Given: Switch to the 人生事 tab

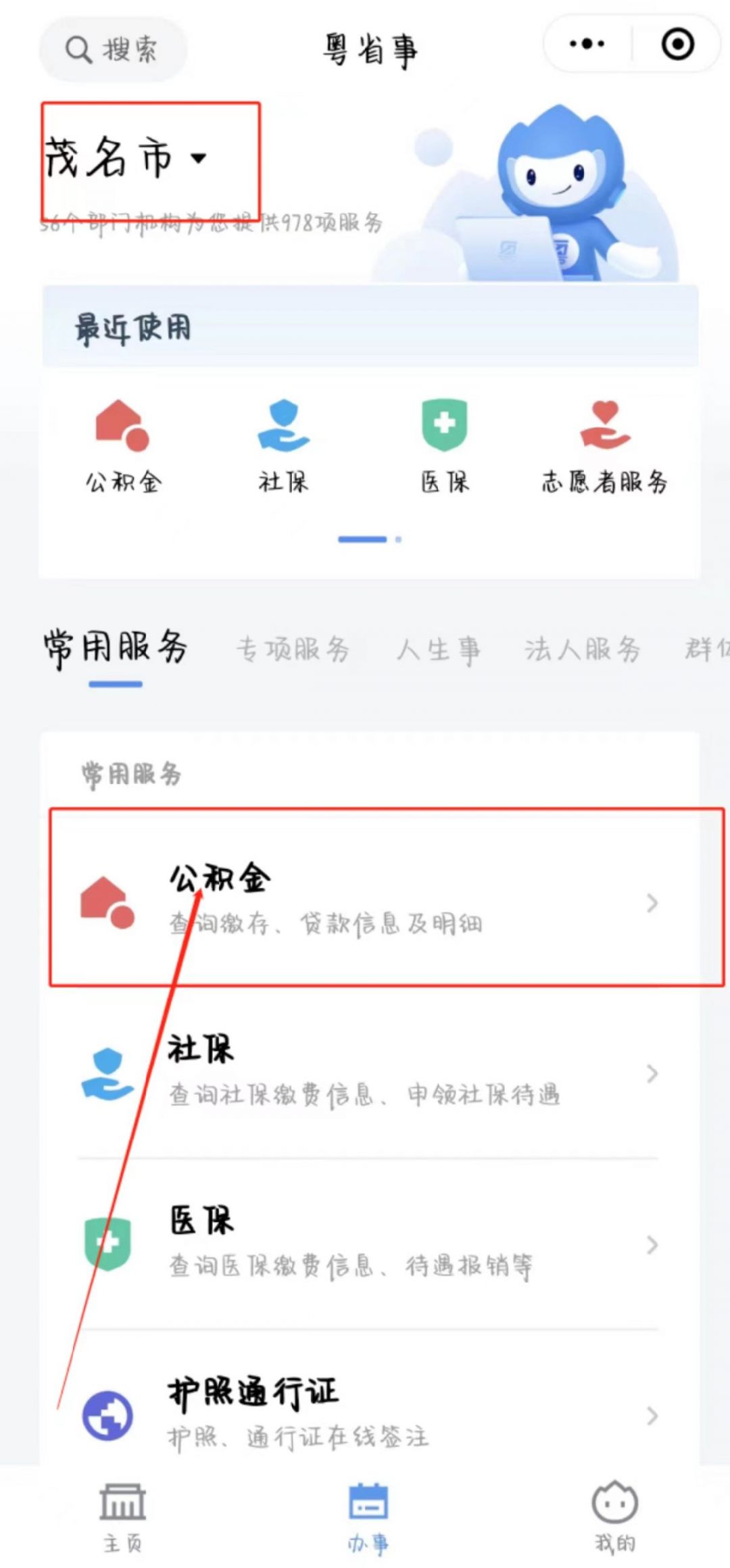Looking at the screenshot, I should coord(439,650).
